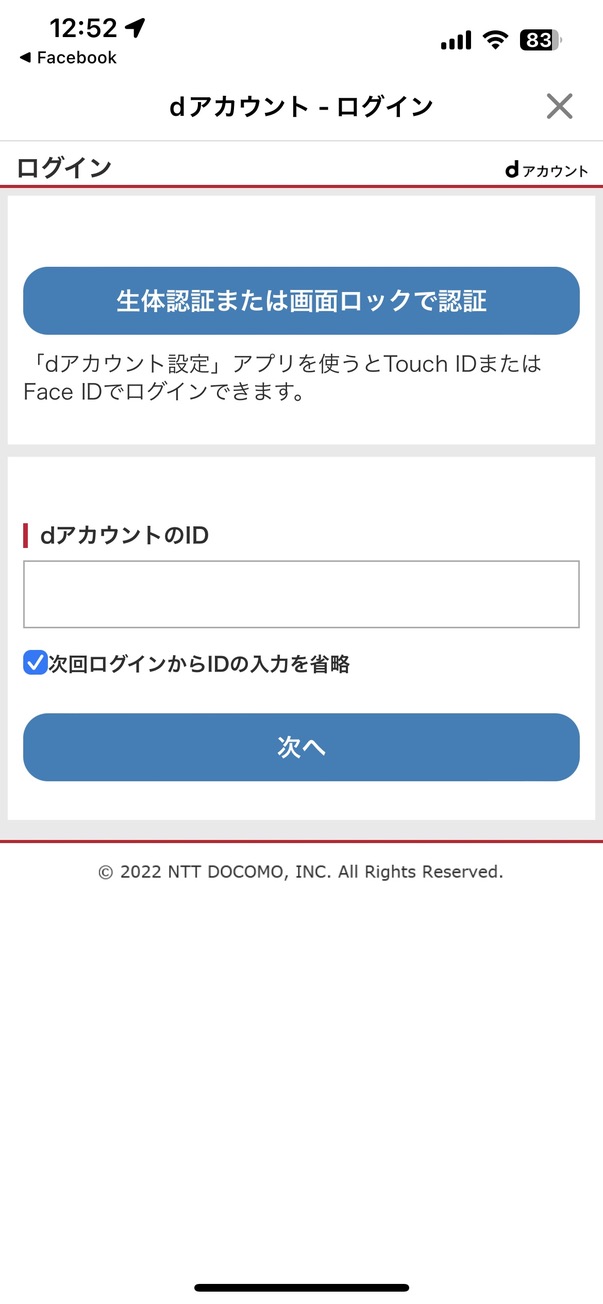Close the dアカウント login page
The image size is (603, 1304).
pos(559,106)
